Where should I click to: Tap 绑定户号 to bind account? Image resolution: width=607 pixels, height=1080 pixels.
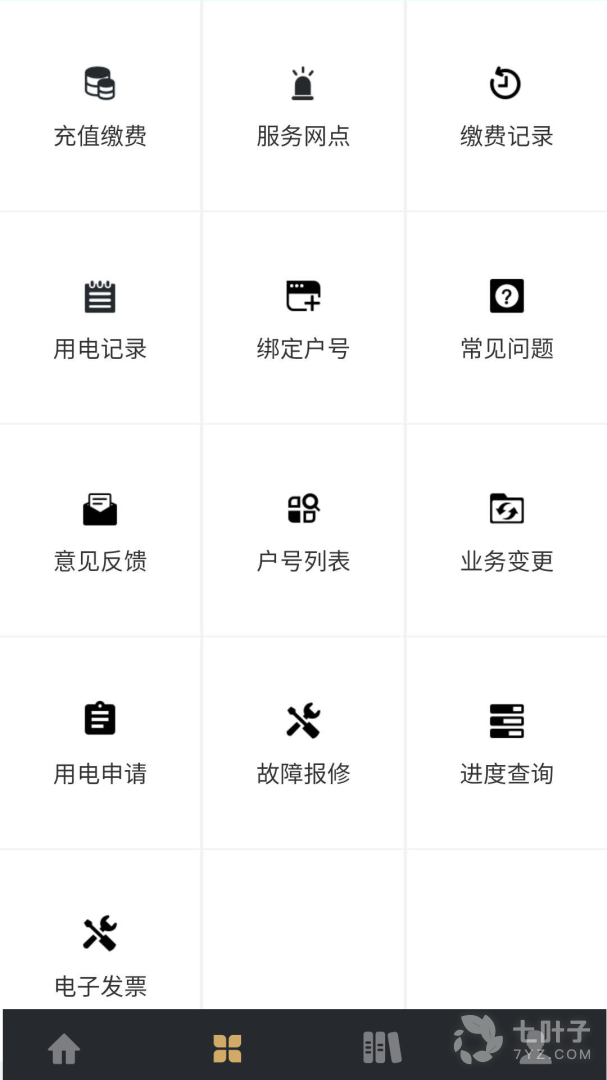303,318
